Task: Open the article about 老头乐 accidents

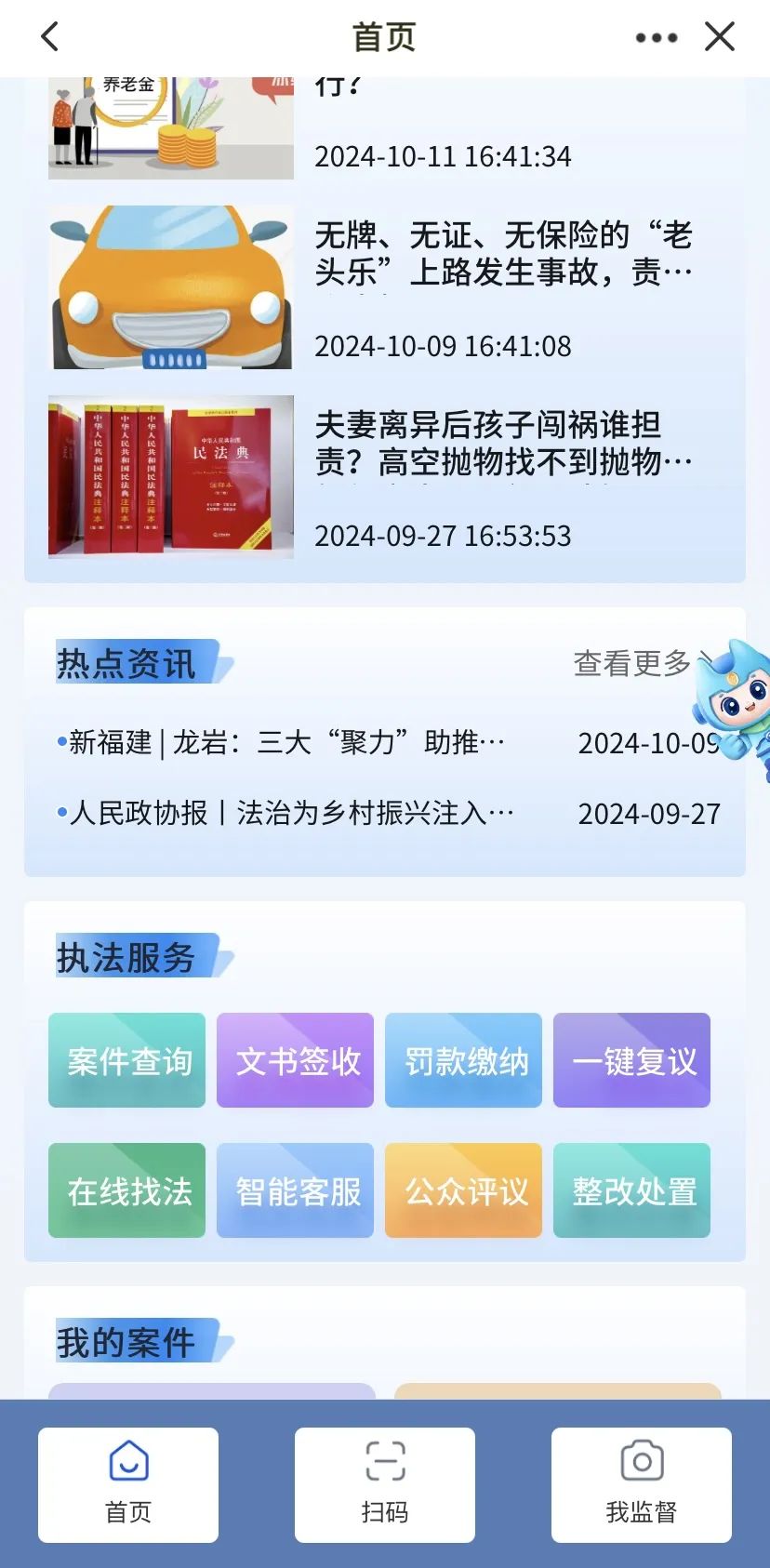Action: click(x=502, y=254)
